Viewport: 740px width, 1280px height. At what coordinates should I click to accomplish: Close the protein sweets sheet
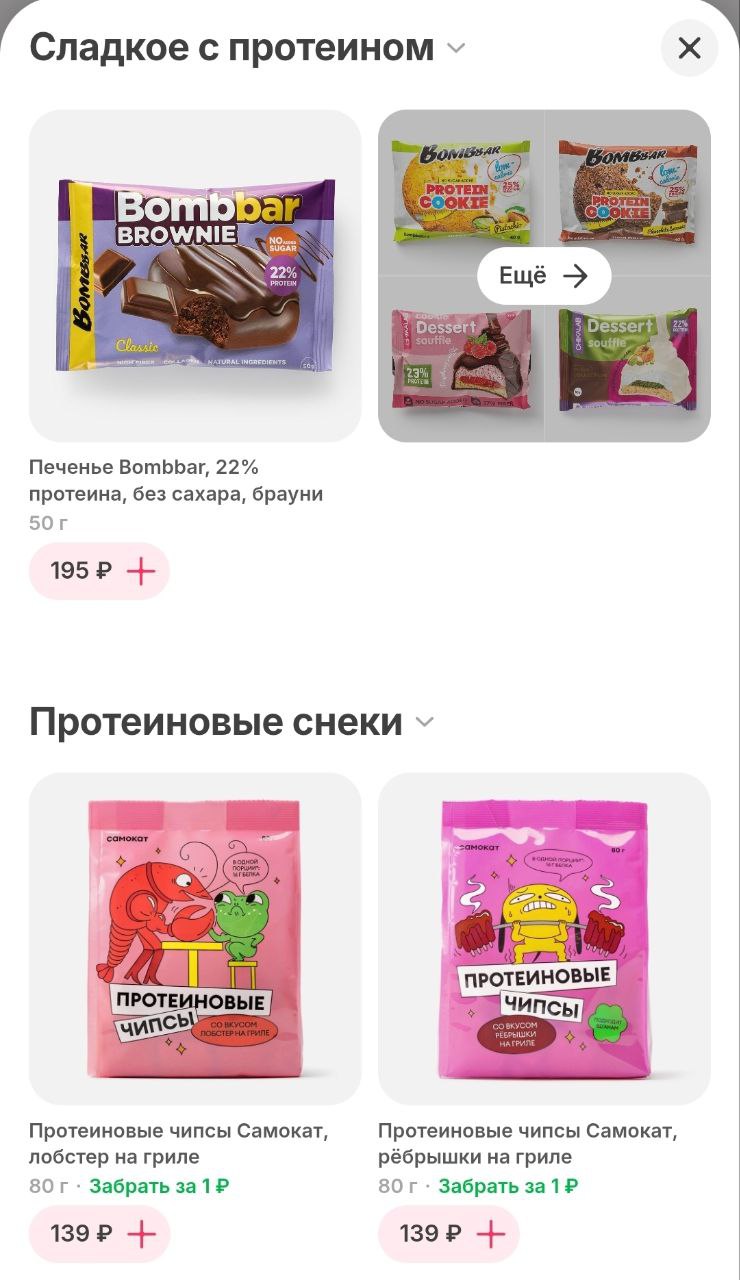[x=689, y=48]
